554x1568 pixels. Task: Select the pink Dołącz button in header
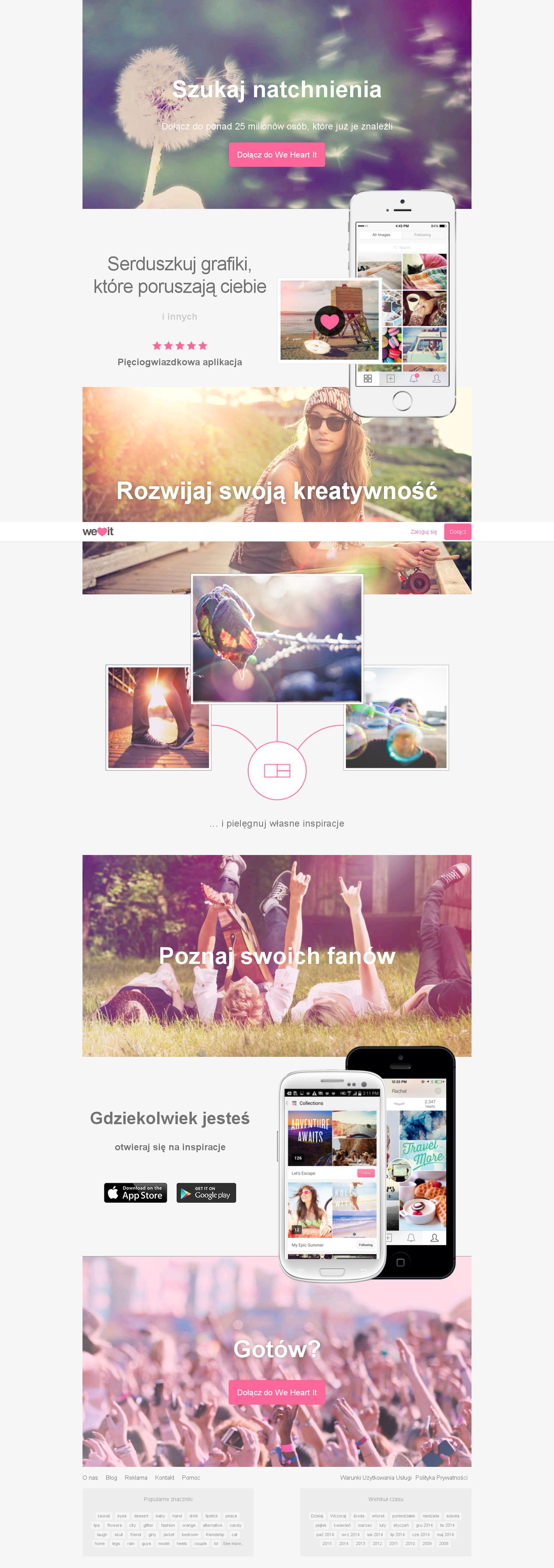point(458,532)
